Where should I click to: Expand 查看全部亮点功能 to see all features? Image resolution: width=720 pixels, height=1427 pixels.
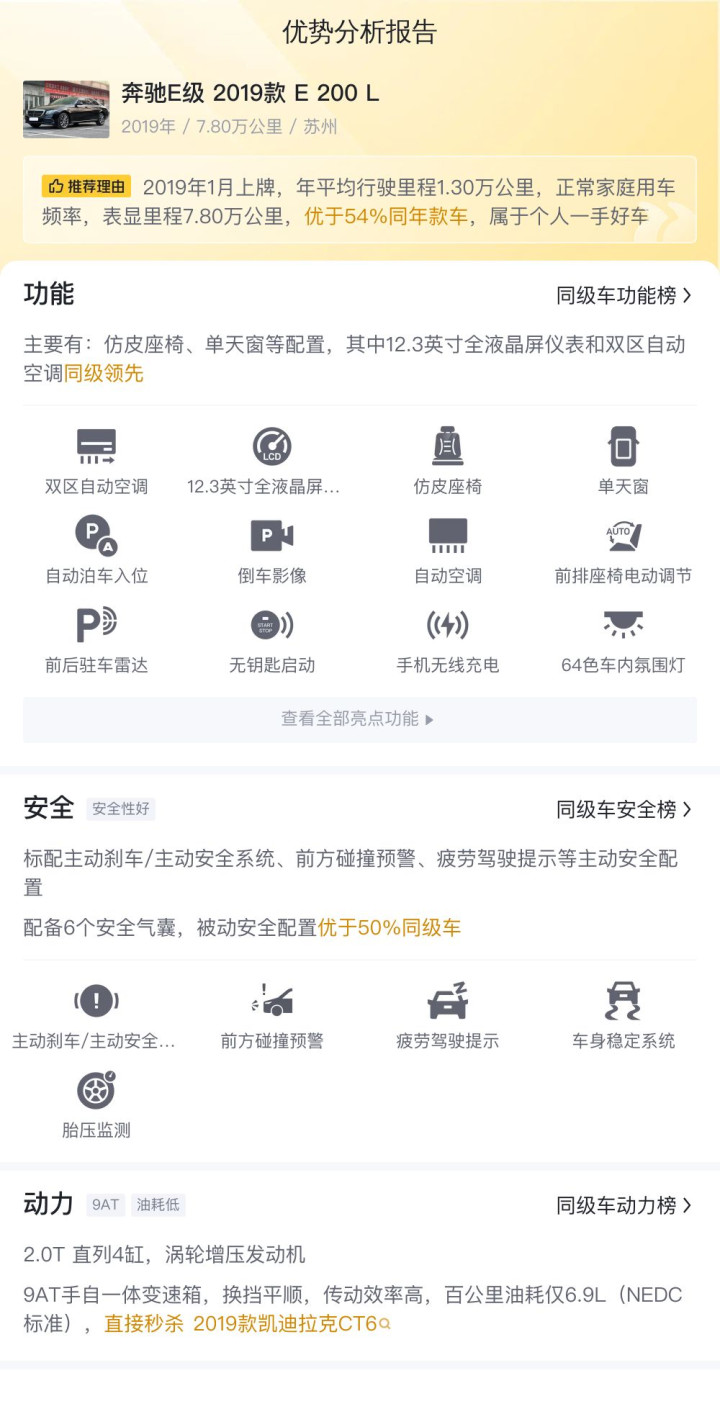[x=360, y=719]
